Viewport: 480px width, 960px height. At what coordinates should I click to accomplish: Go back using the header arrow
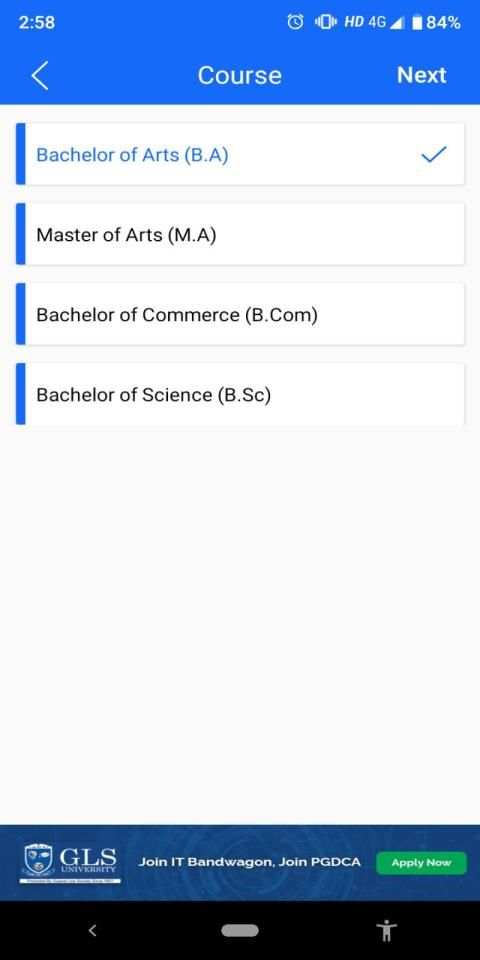pos(40,75)
